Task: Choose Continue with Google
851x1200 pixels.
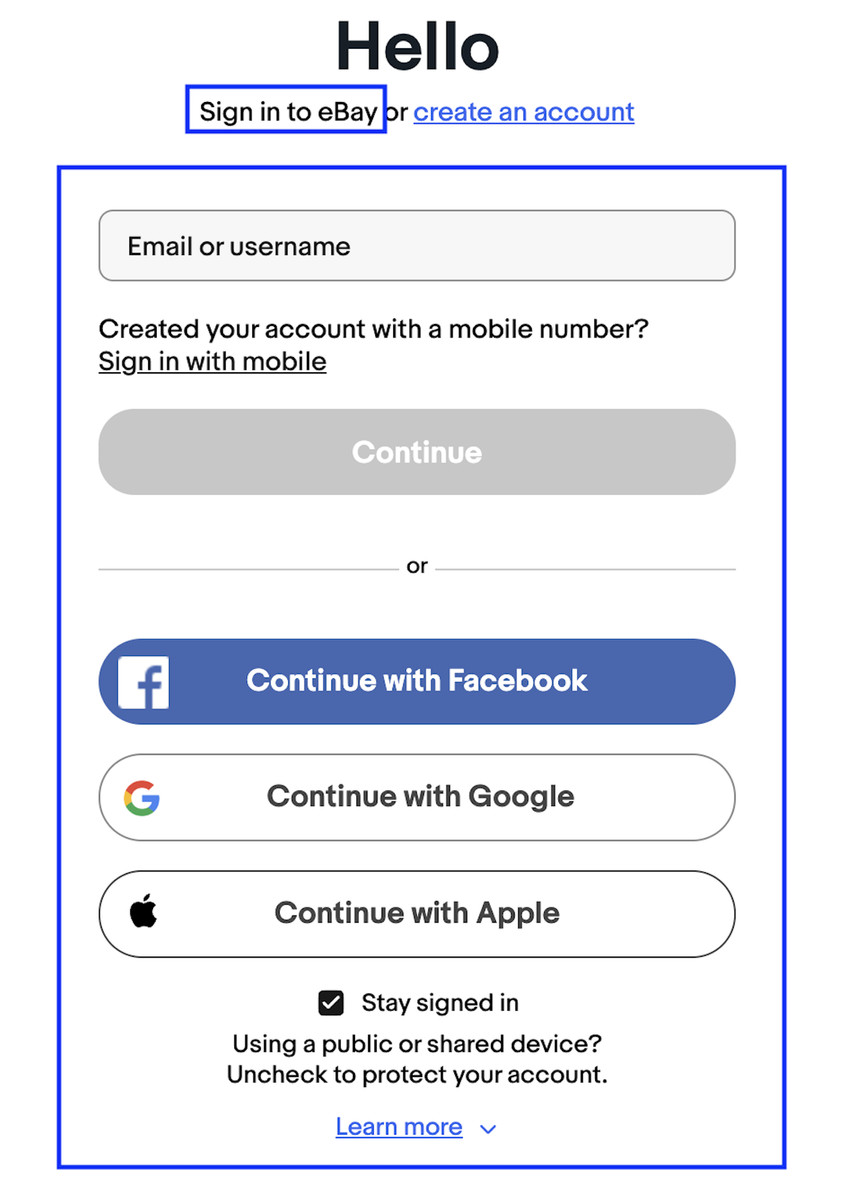Action: coord(416,797)
